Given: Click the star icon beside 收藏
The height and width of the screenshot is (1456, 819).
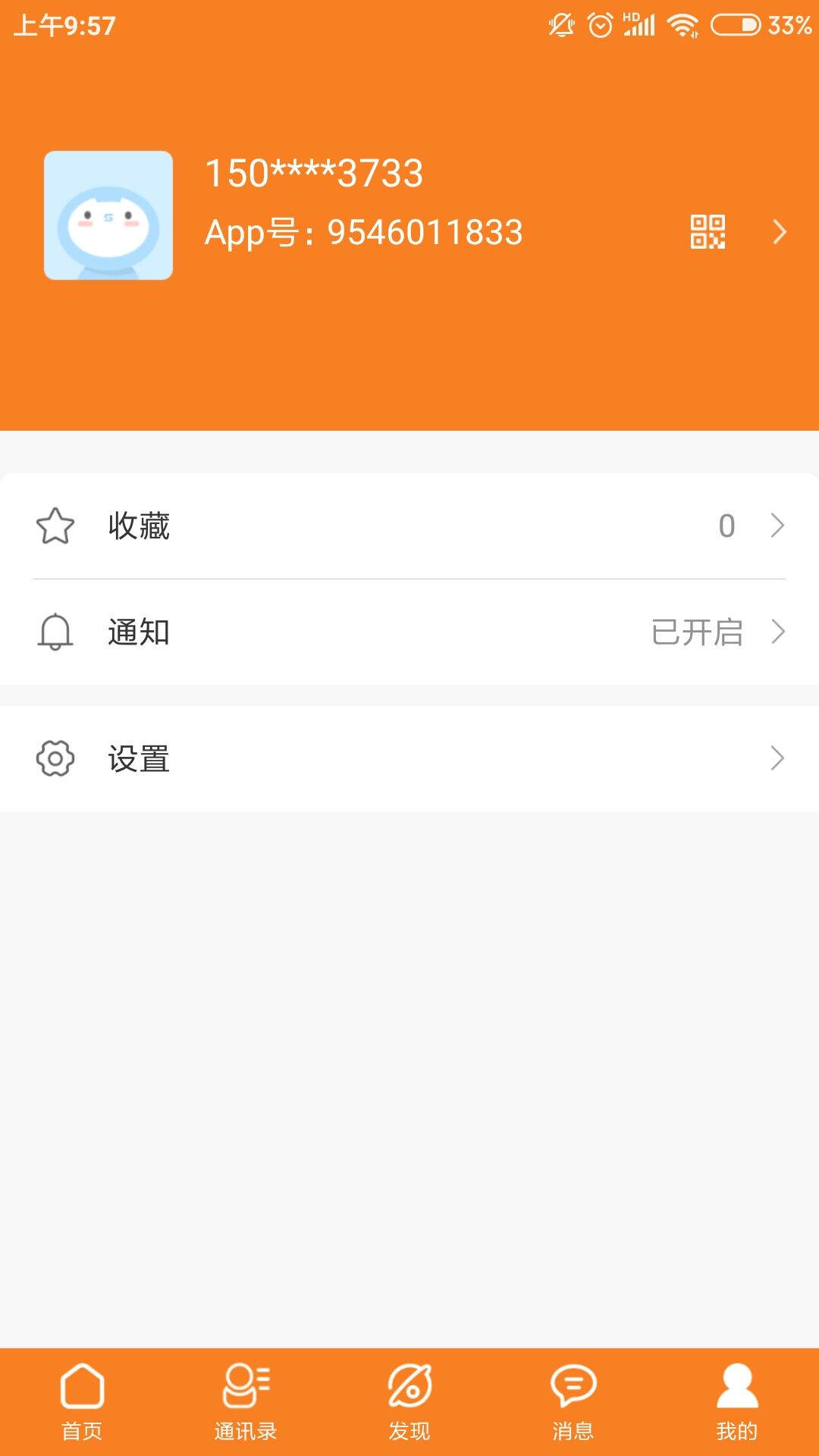Looking at the screenshot, I should pyautogui.click(x=54, y=526).
